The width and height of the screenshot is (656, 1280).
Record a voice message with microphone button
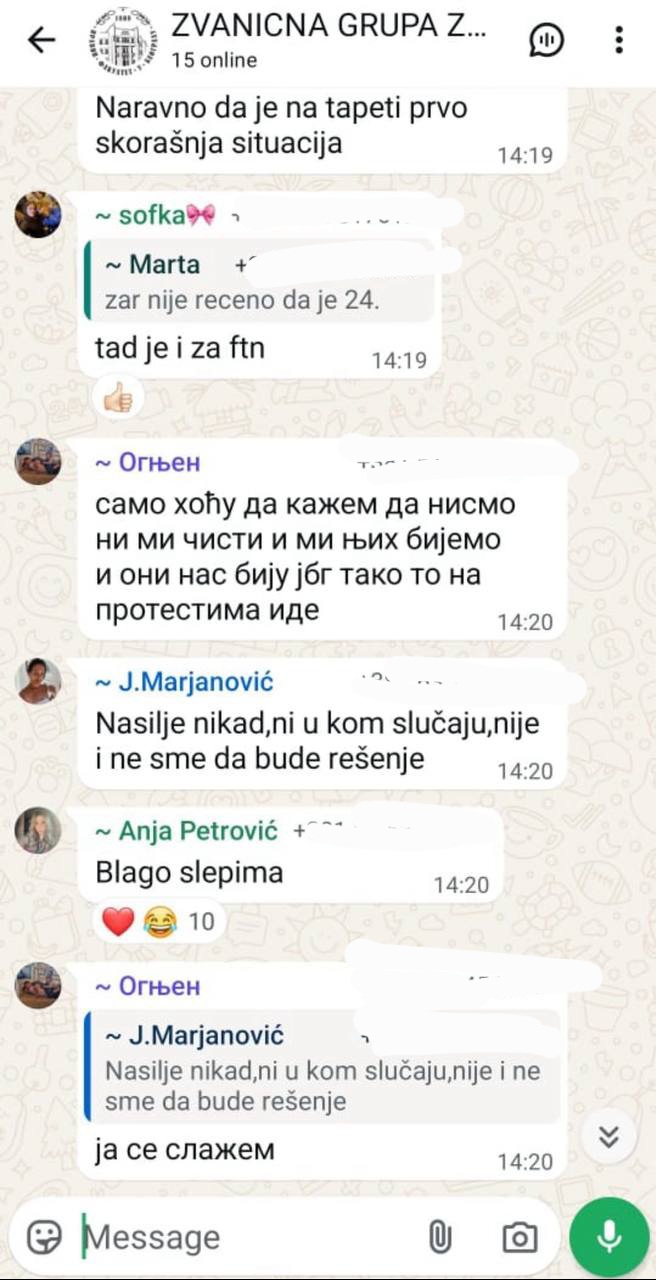point(609,1237)
